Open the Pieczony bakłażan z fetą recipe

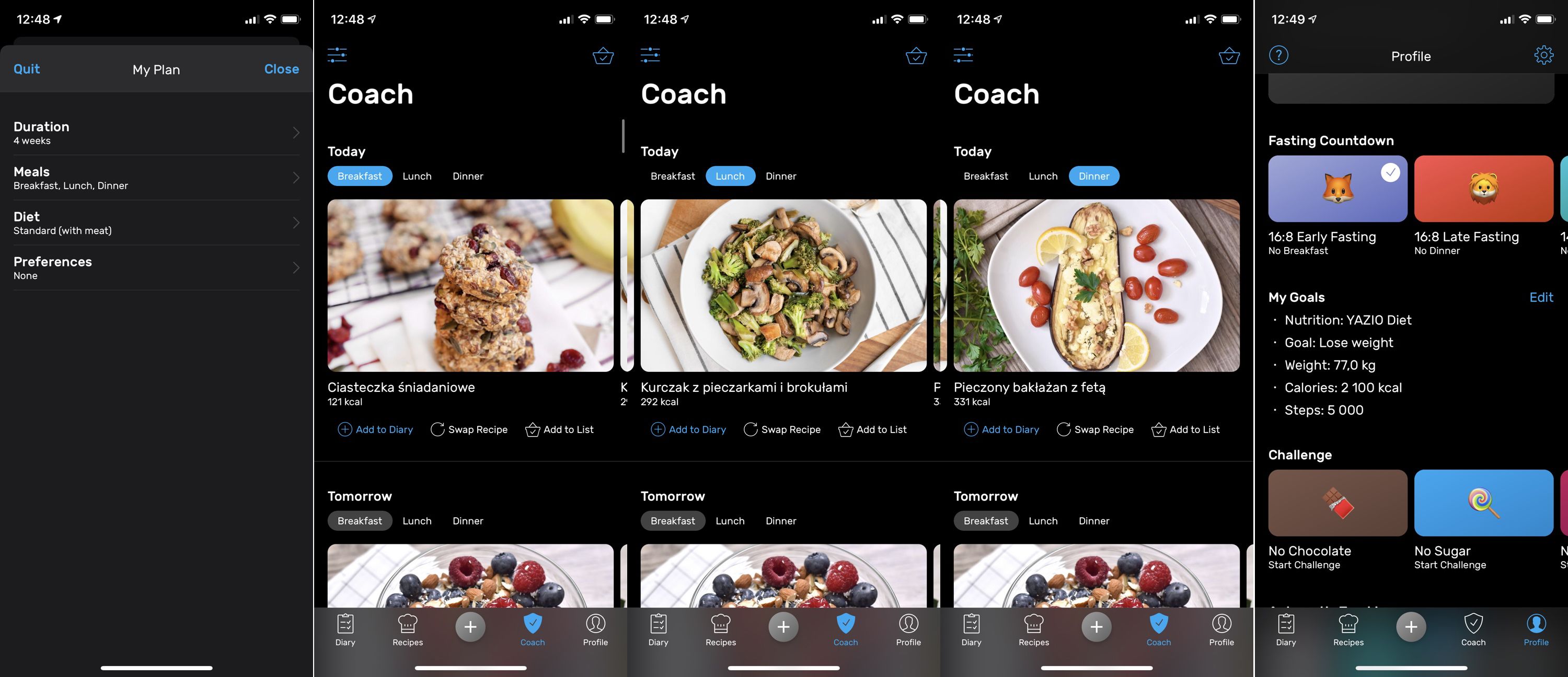coord(1096,285)
